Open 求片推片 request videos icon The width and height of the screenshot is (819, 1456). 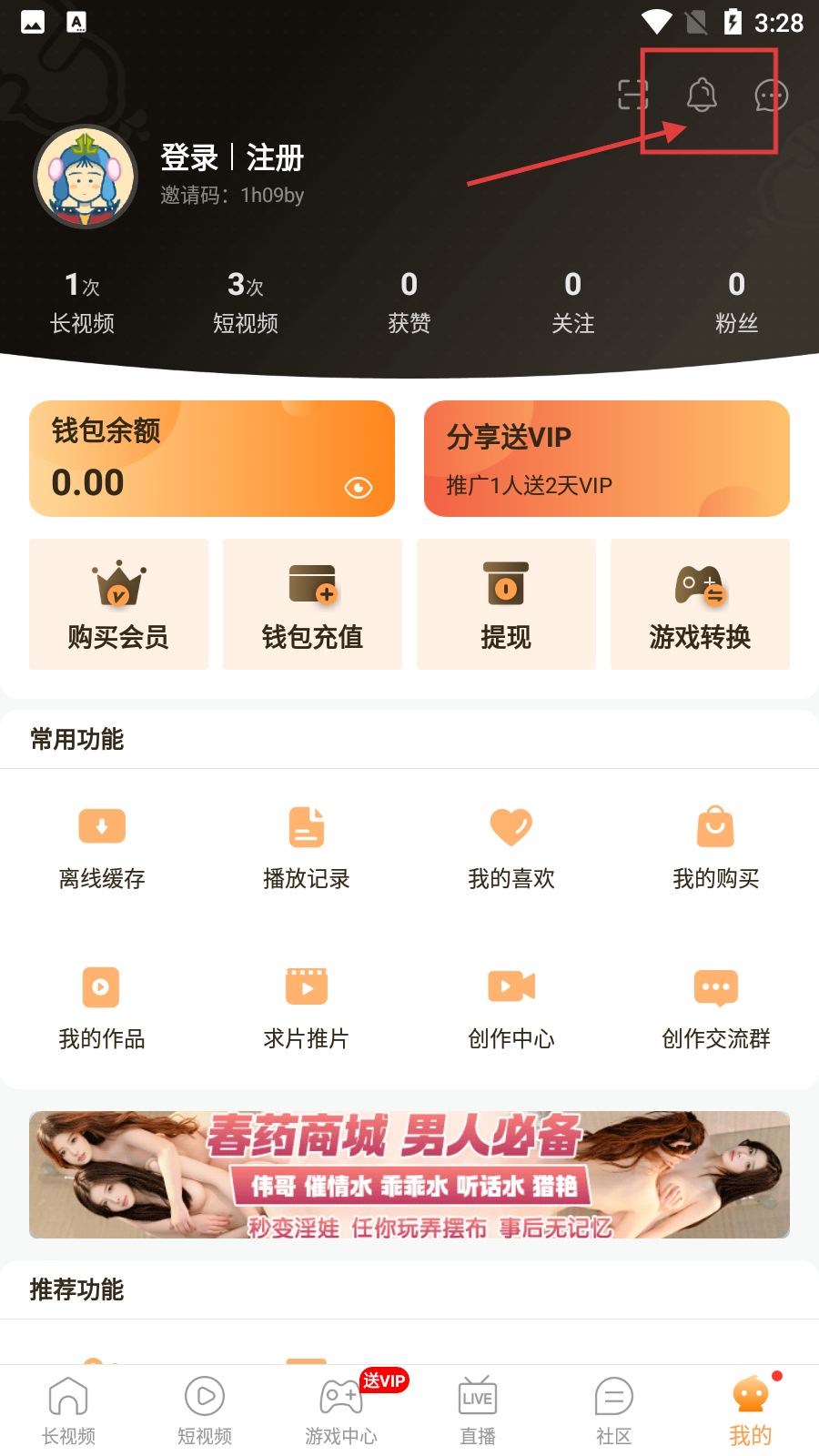(x=306, y=1006)
